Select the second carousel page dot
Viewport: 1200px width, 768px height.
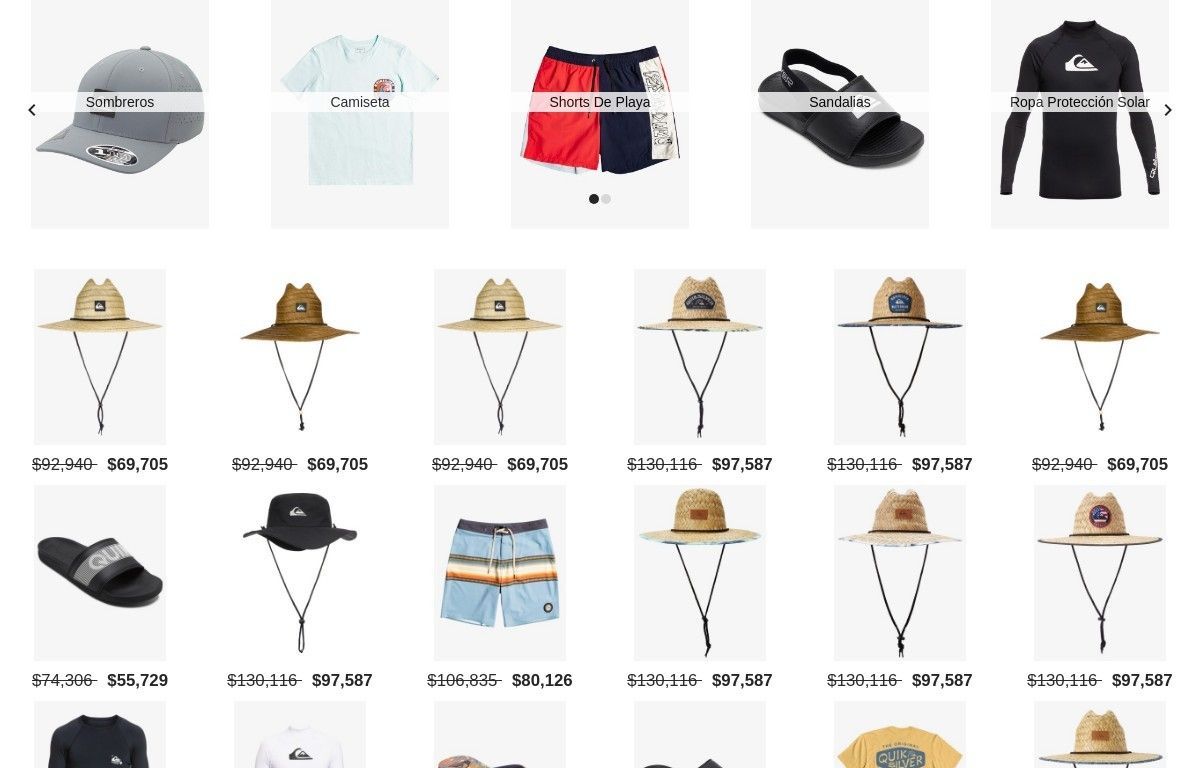606,199
